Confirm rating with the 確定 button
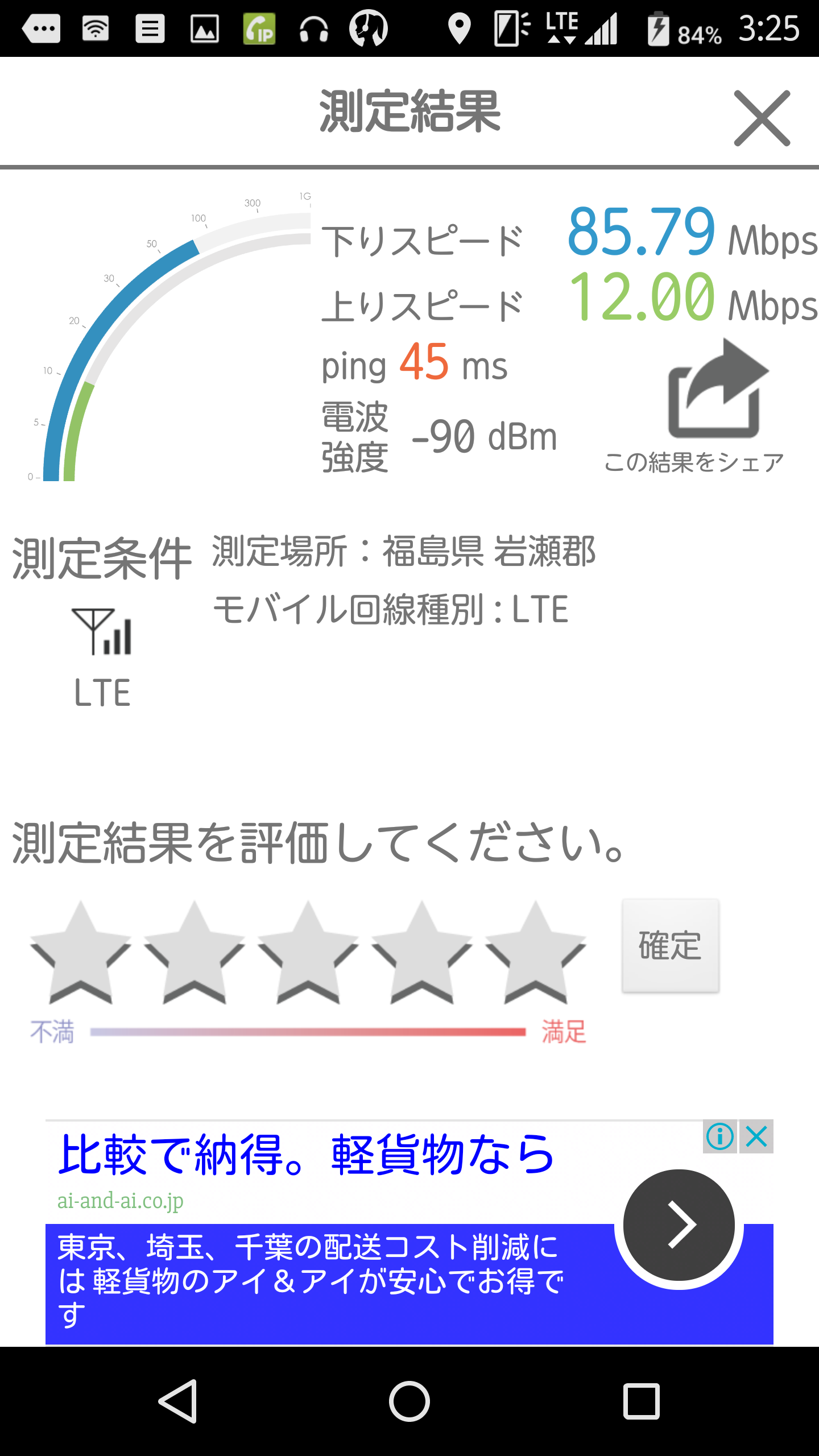Screen dimensions: 819x1456 pyautogui.click(x=670, y=946)
